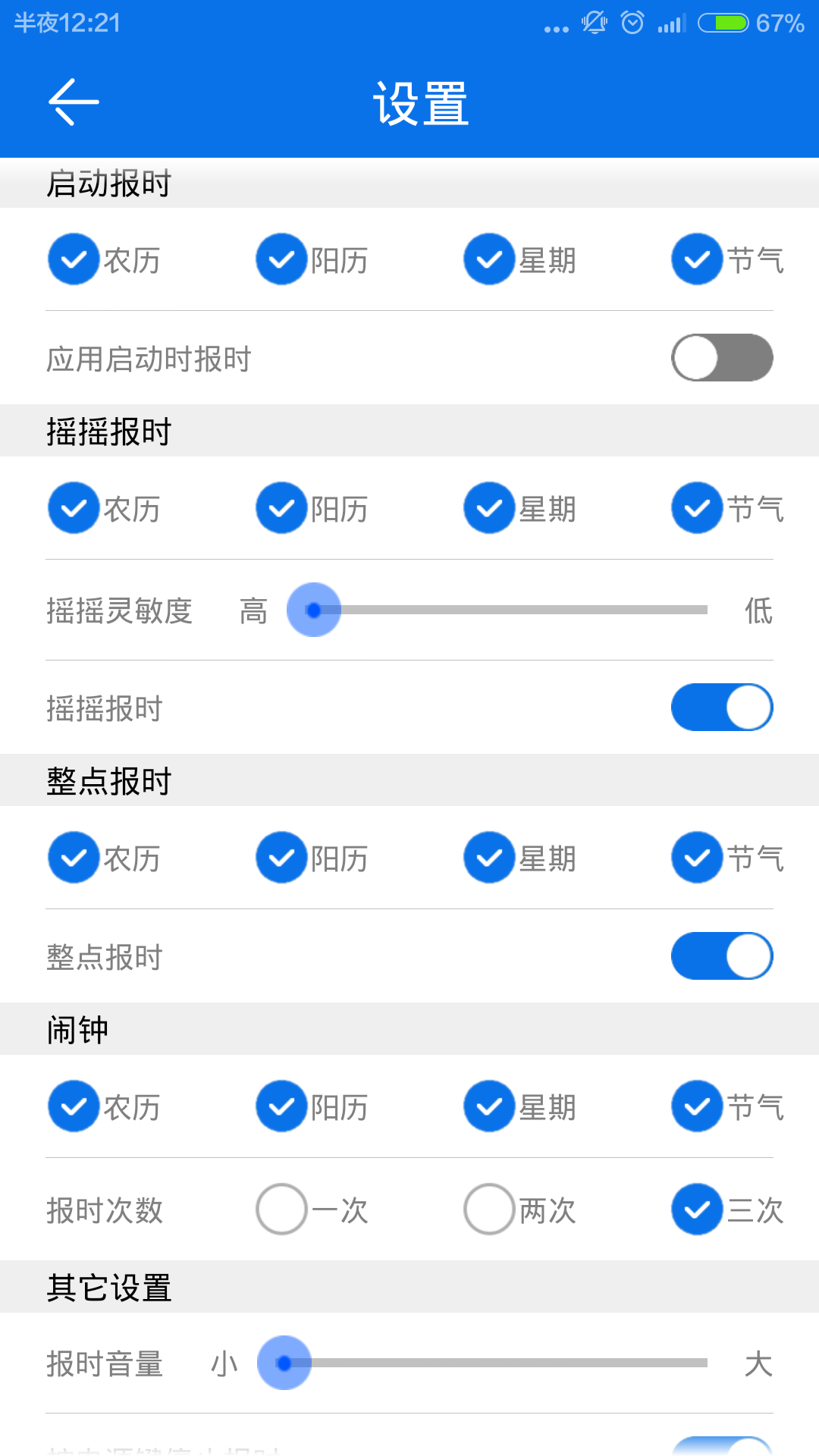819x1456 pixels.
Task: Enable the 应用启动时报时 switch
Action: (x=722, y=358)
